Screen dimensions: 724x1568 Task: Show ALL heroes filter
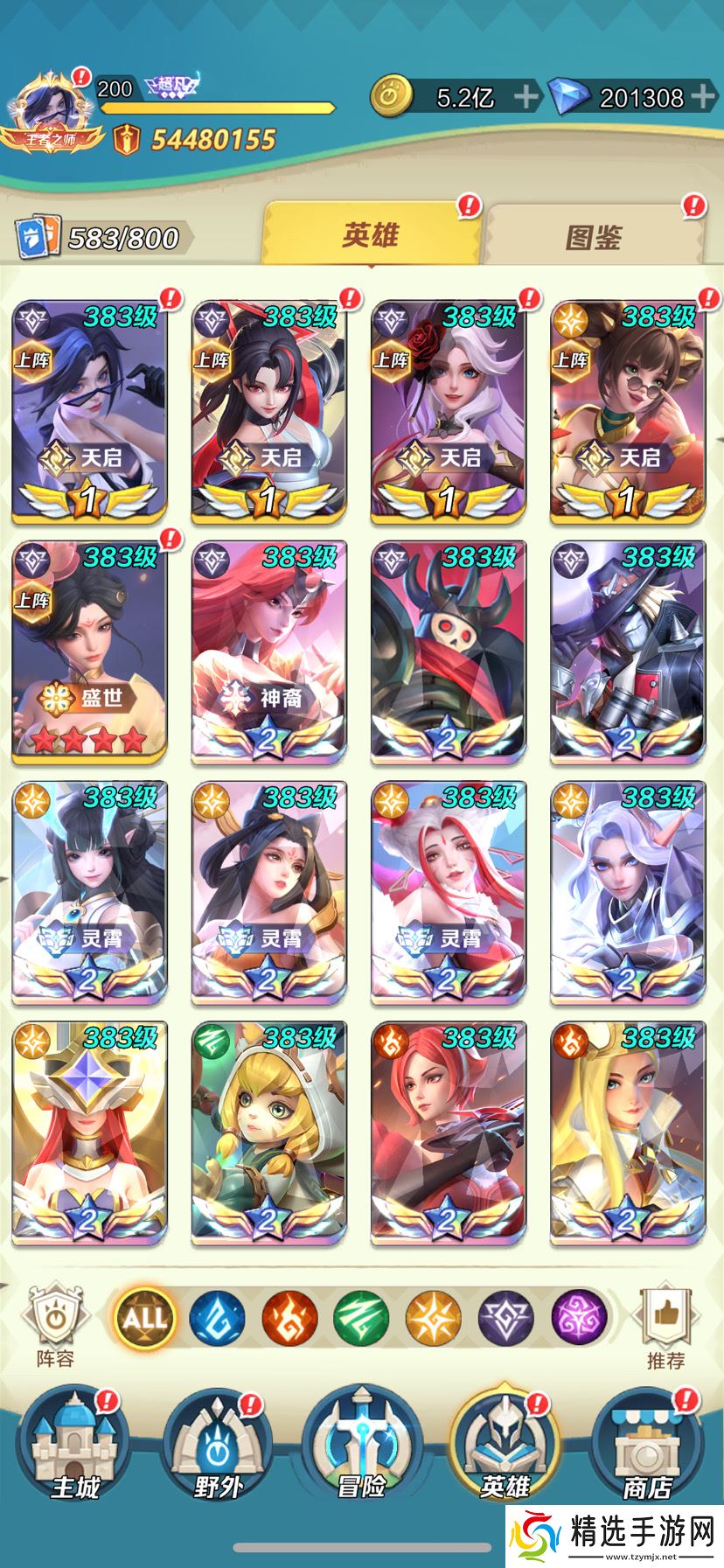coord(144,1316)
